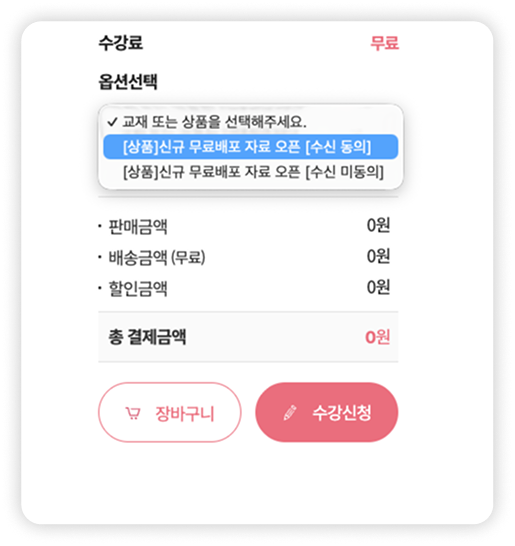Select the 수신 미동의 product option
The height and width of the screenshot is (546, 515).
point(250,172)
